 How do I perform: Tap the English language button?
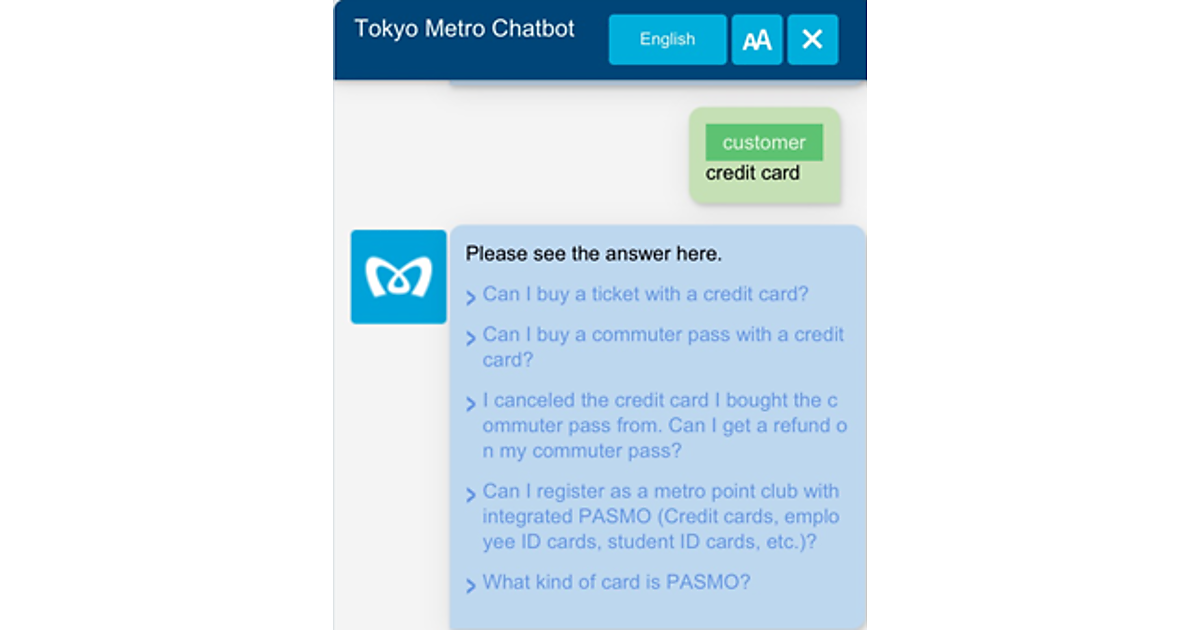point(667,40)
